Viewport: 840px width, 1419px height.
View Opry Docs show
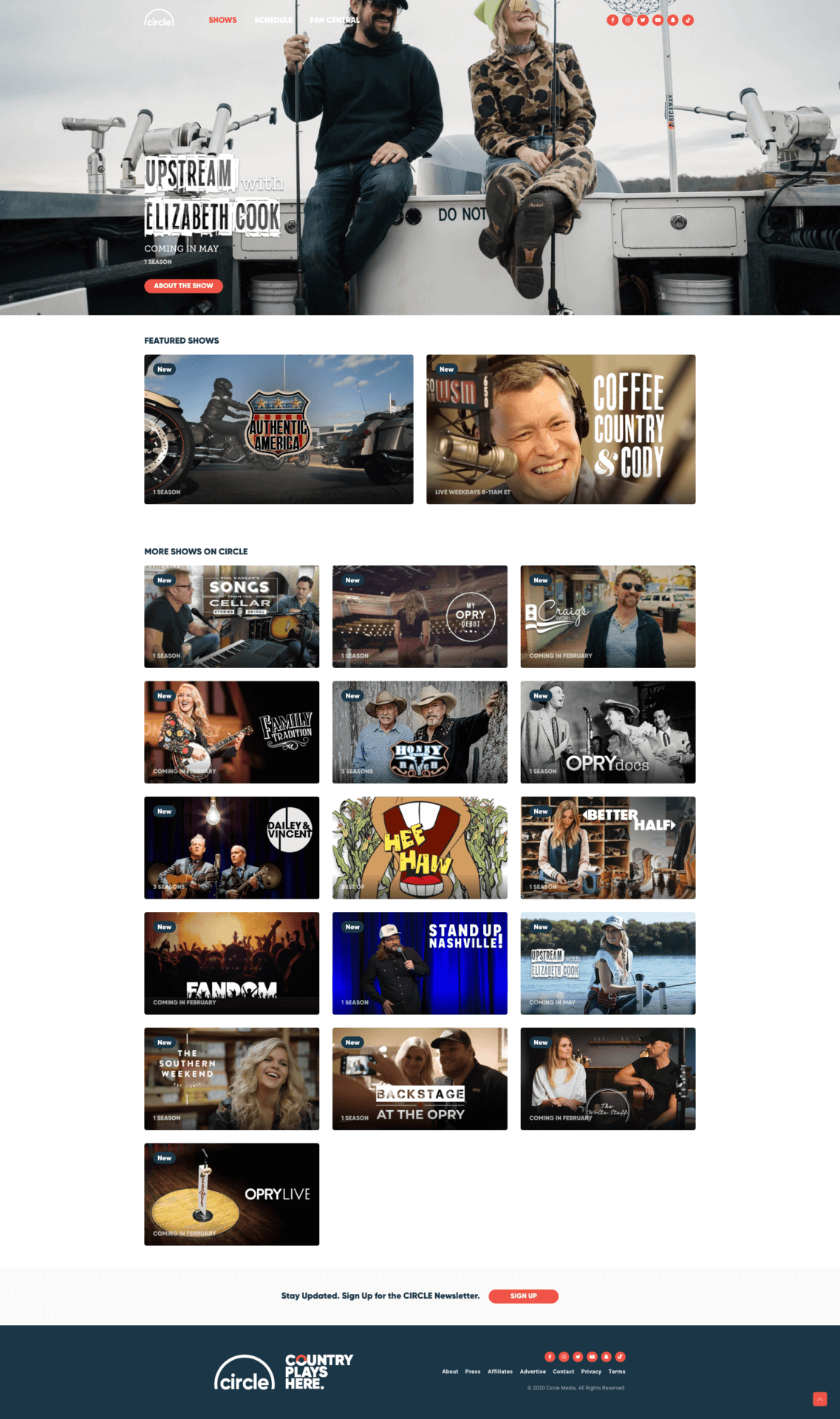pos(607,732)
